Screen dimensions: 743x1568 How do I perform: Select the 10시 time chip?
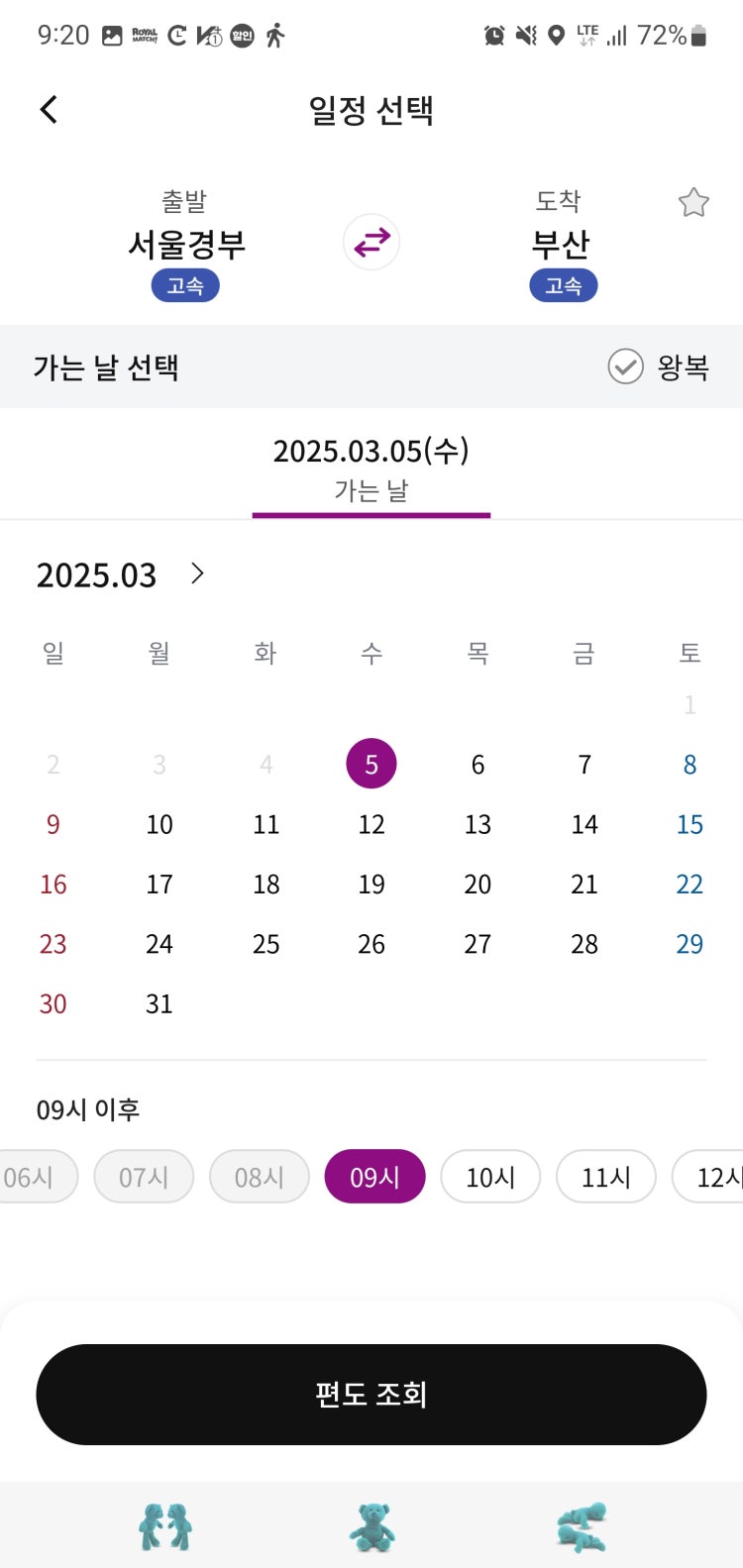point(490,1177)
